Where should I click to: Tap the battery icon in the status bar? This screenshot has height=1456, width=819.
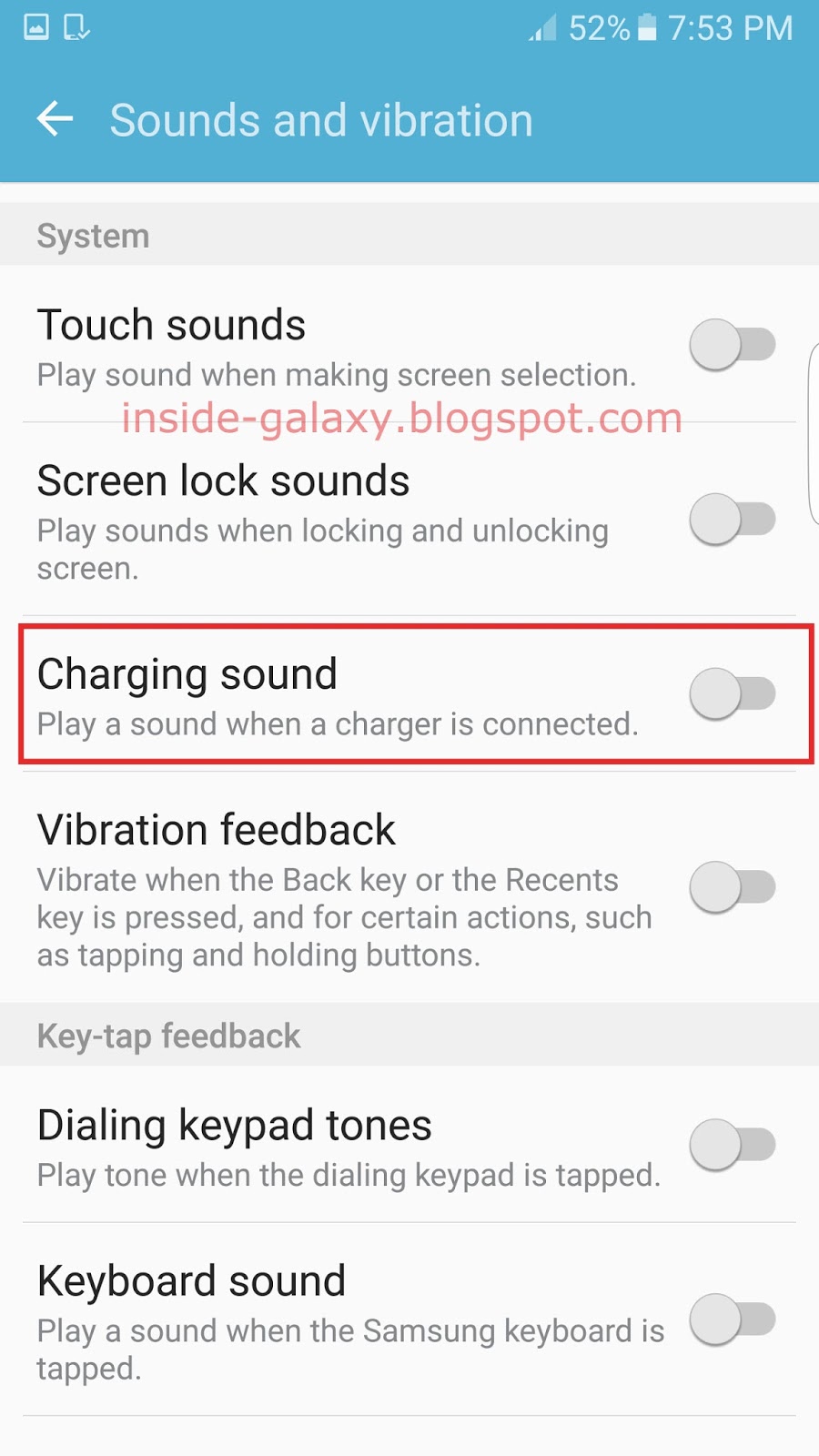649,28
